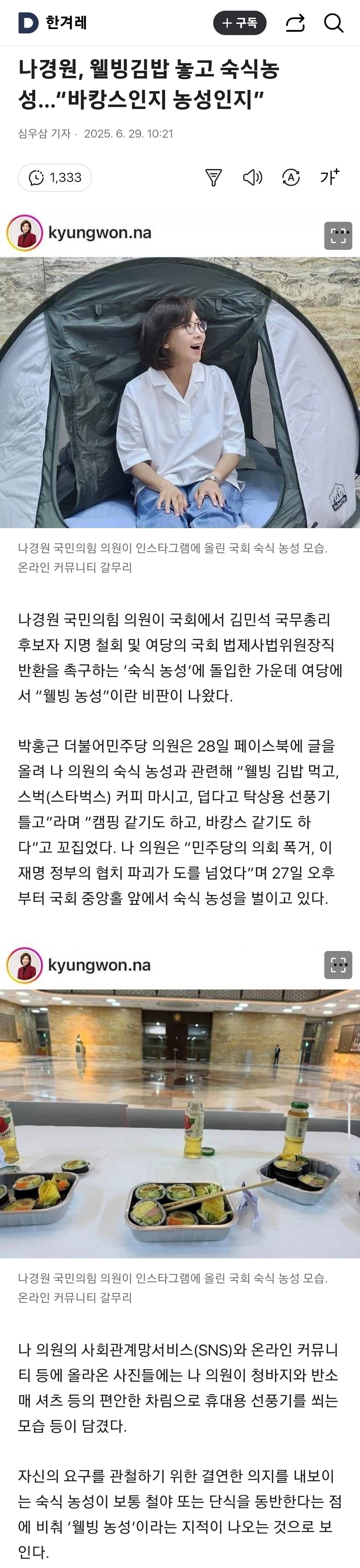The height and width of the screenshot is (1568, 360).
Task: Subscribe with the 구독 button
Action: coord(240,23)
